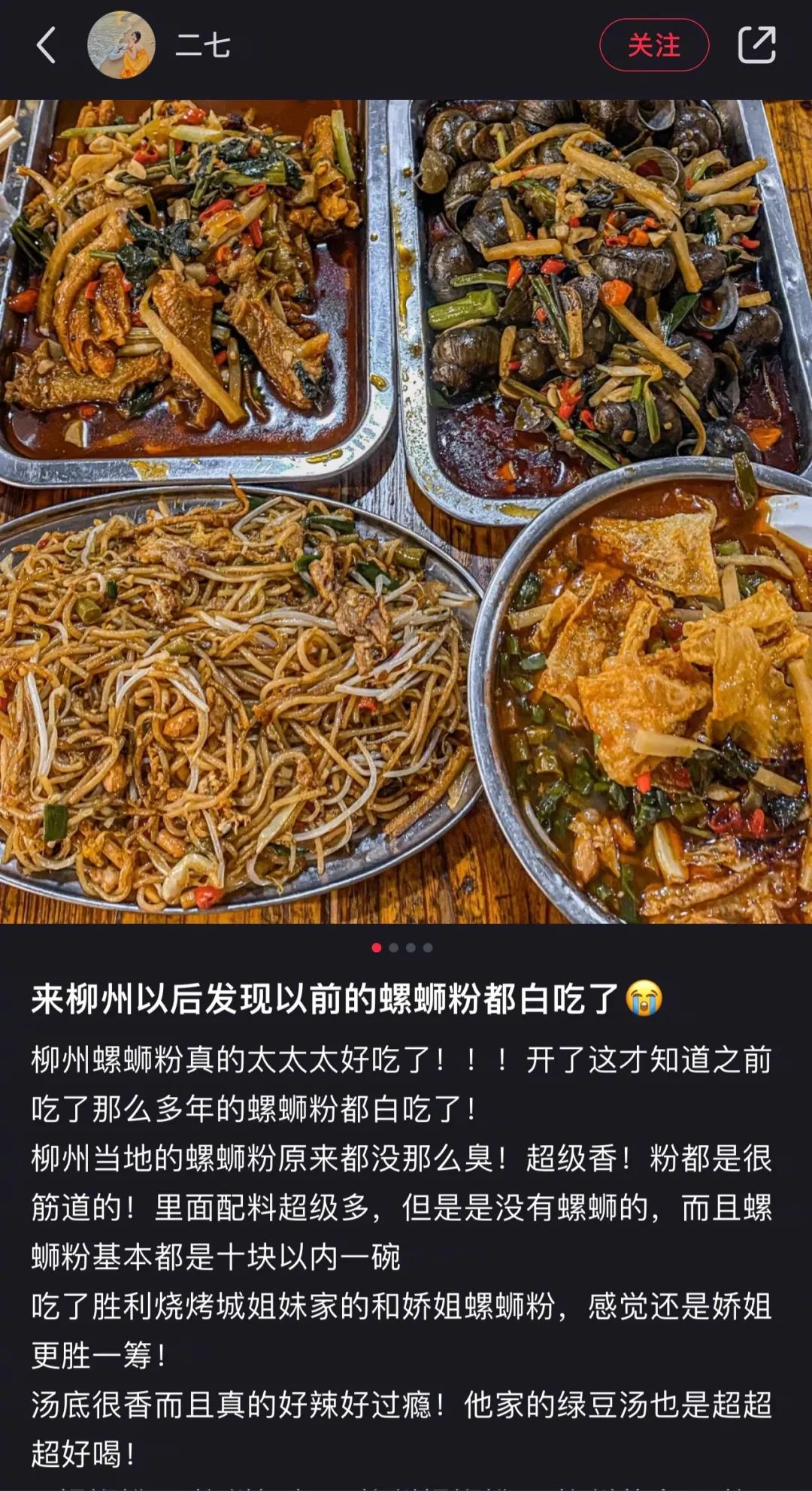Viewport: 812px width, 1491px height.
Task: Open the author name 二七
Action: tap(203, 46)
